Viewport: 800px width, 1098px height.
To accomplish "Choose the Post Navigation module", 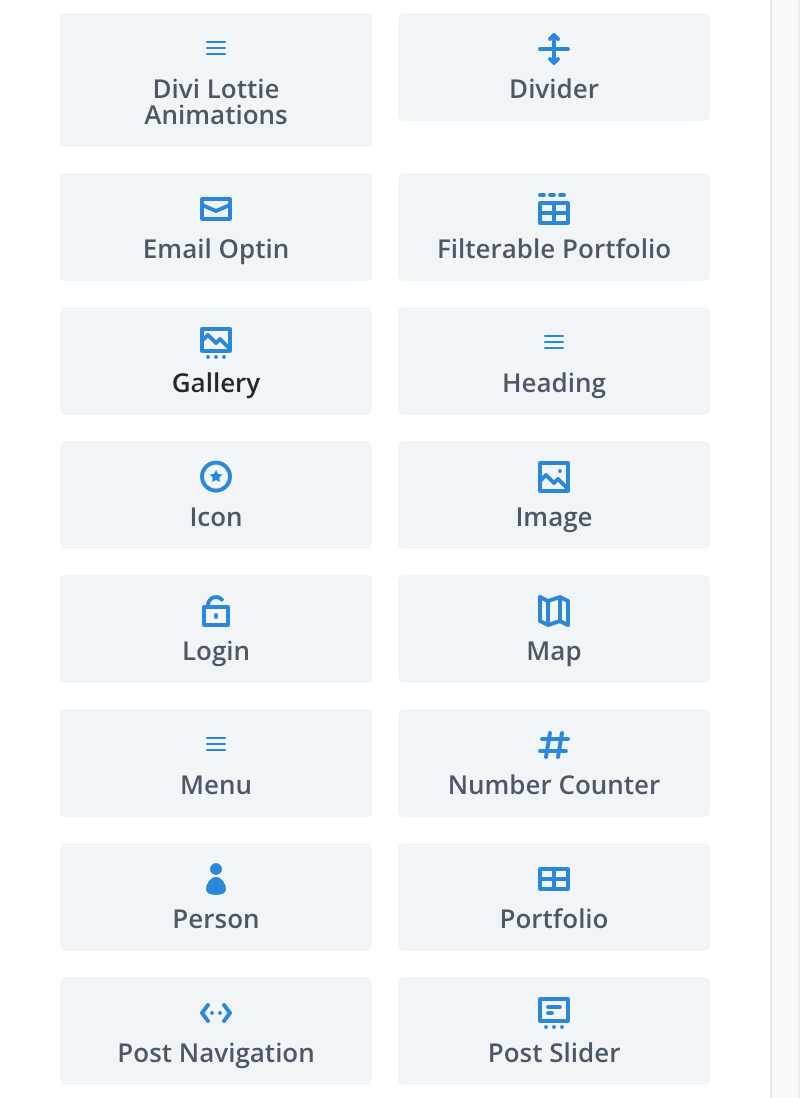I will click(x=216, y=1031).
